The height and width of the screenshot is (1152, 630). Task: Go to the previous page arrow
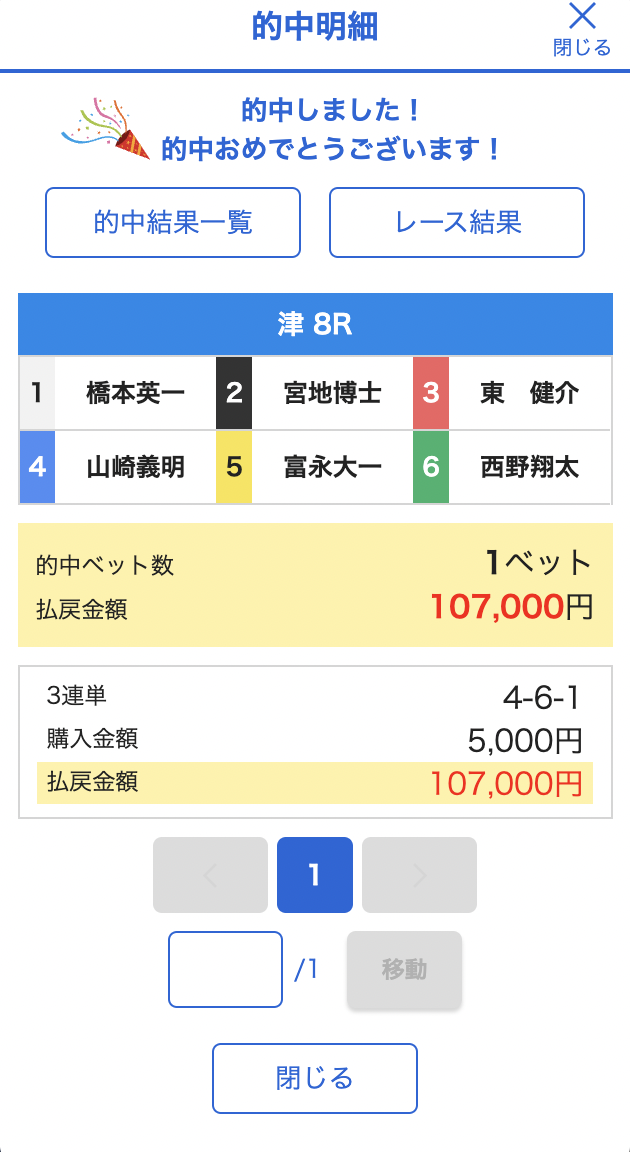210,875
